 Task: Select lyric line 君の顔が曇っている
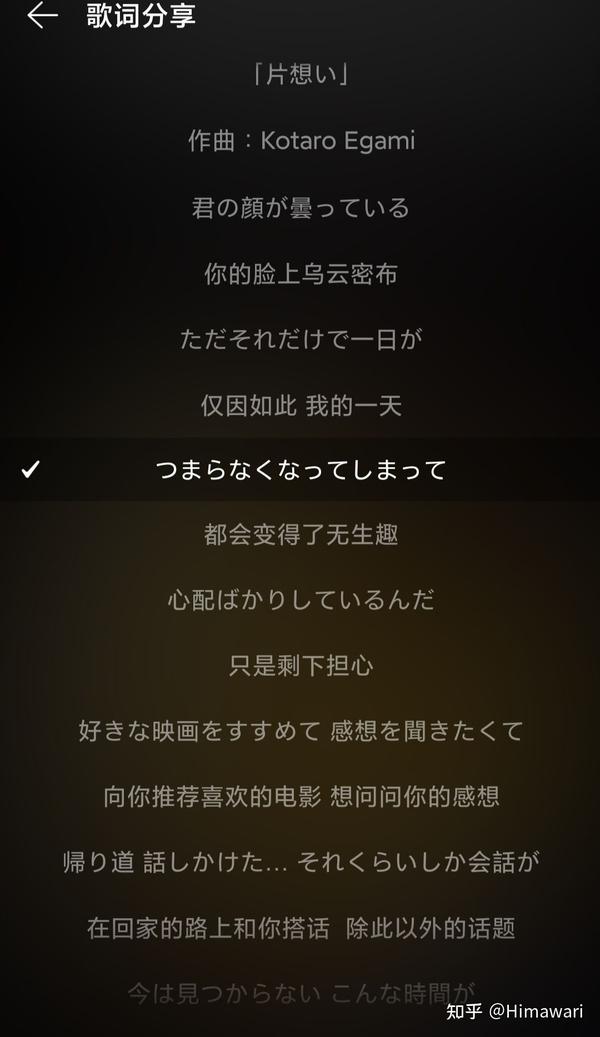click(300, 208)
